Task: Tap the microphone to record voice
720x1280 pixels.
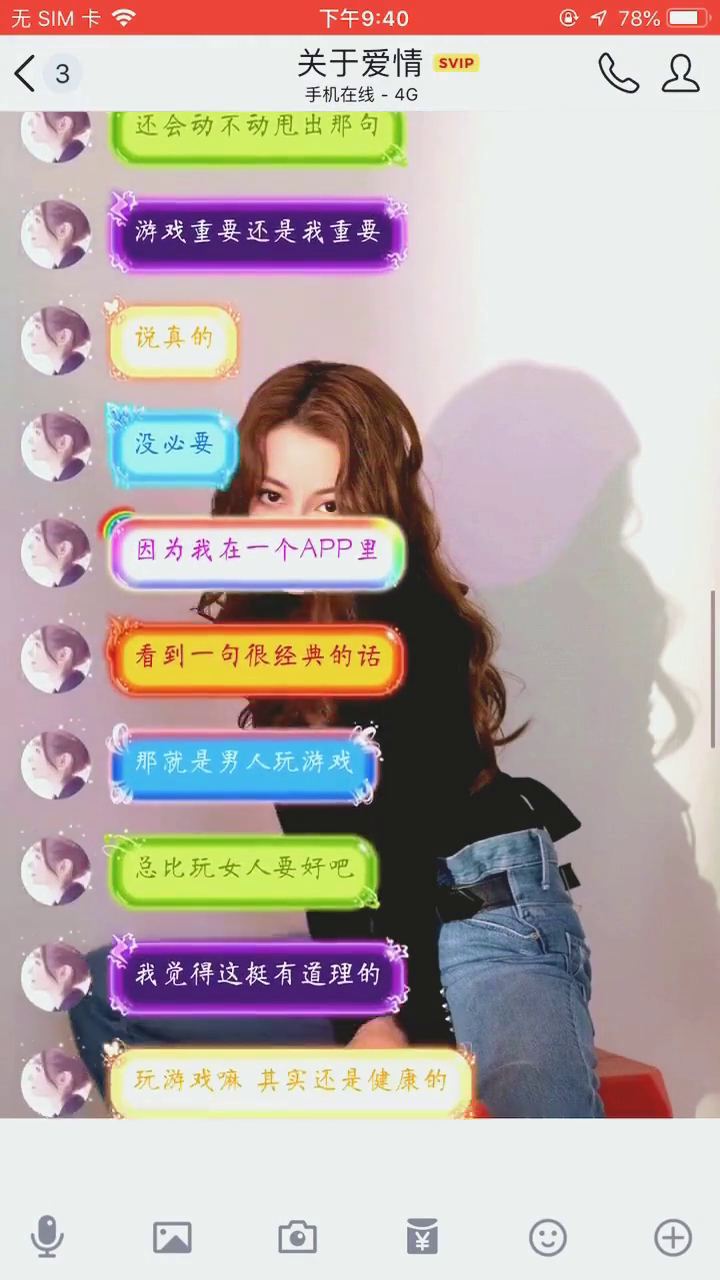Action: [x=47, y=1237]
